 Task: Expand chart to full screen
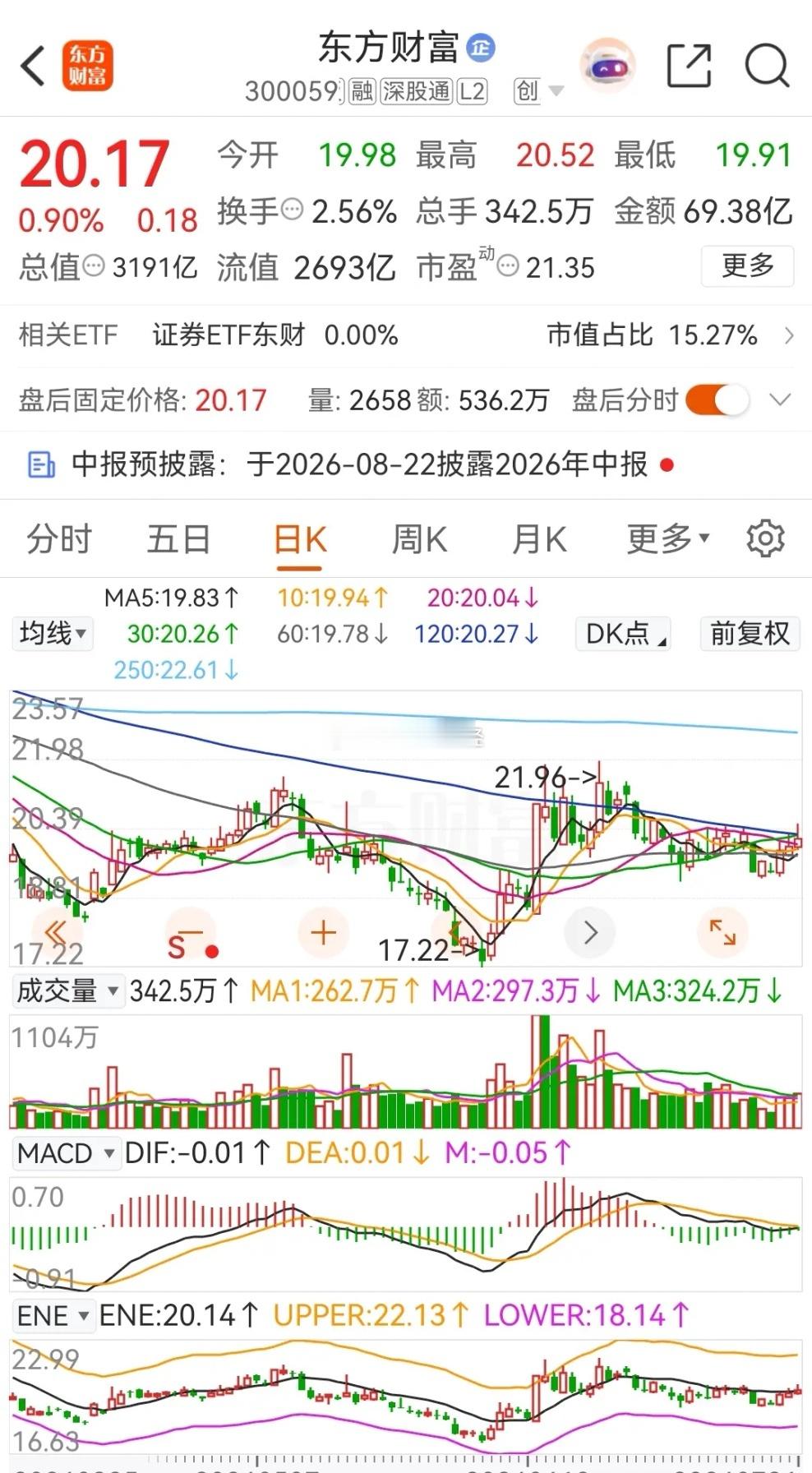[x=722, y=932]
